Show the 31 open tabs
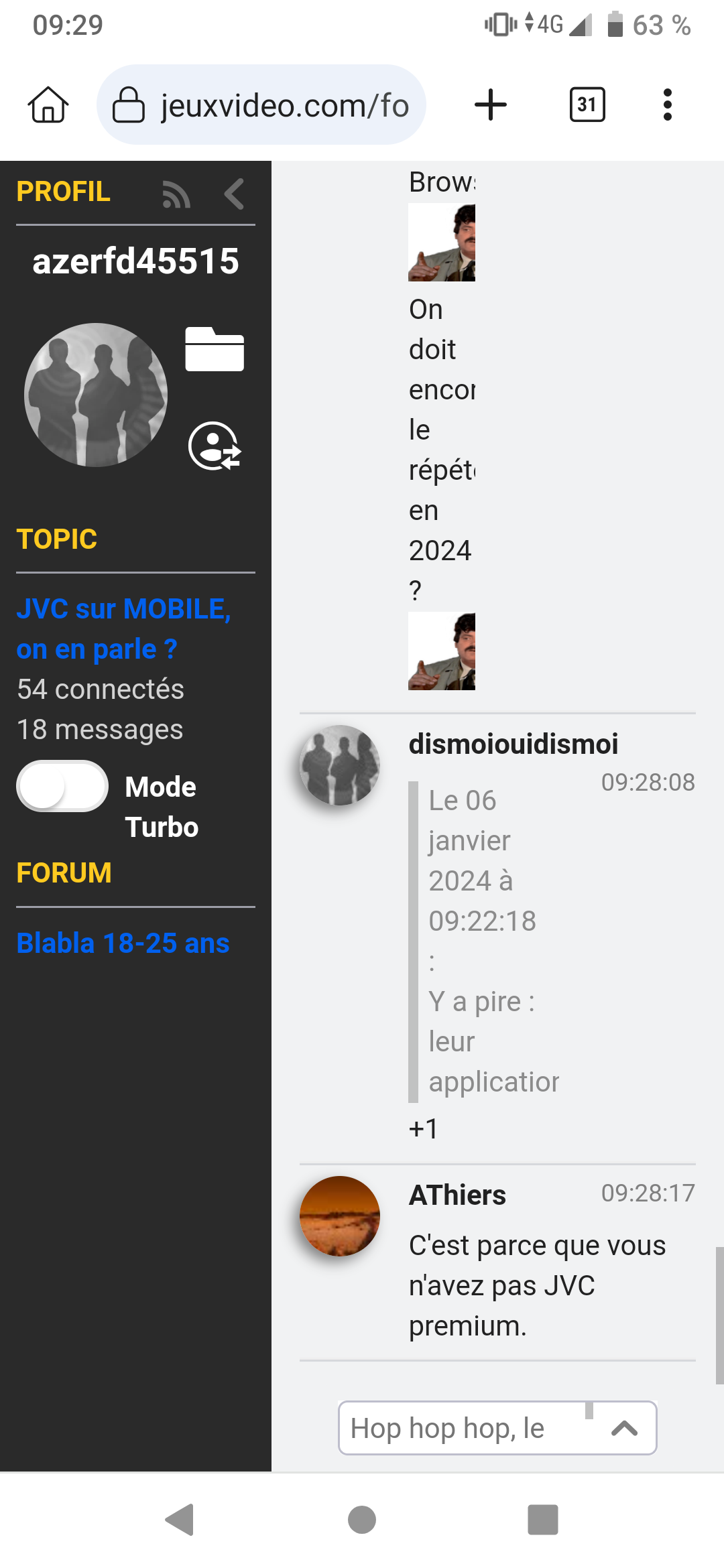This screenshot has height=1568, width=724. click(587, 105)
